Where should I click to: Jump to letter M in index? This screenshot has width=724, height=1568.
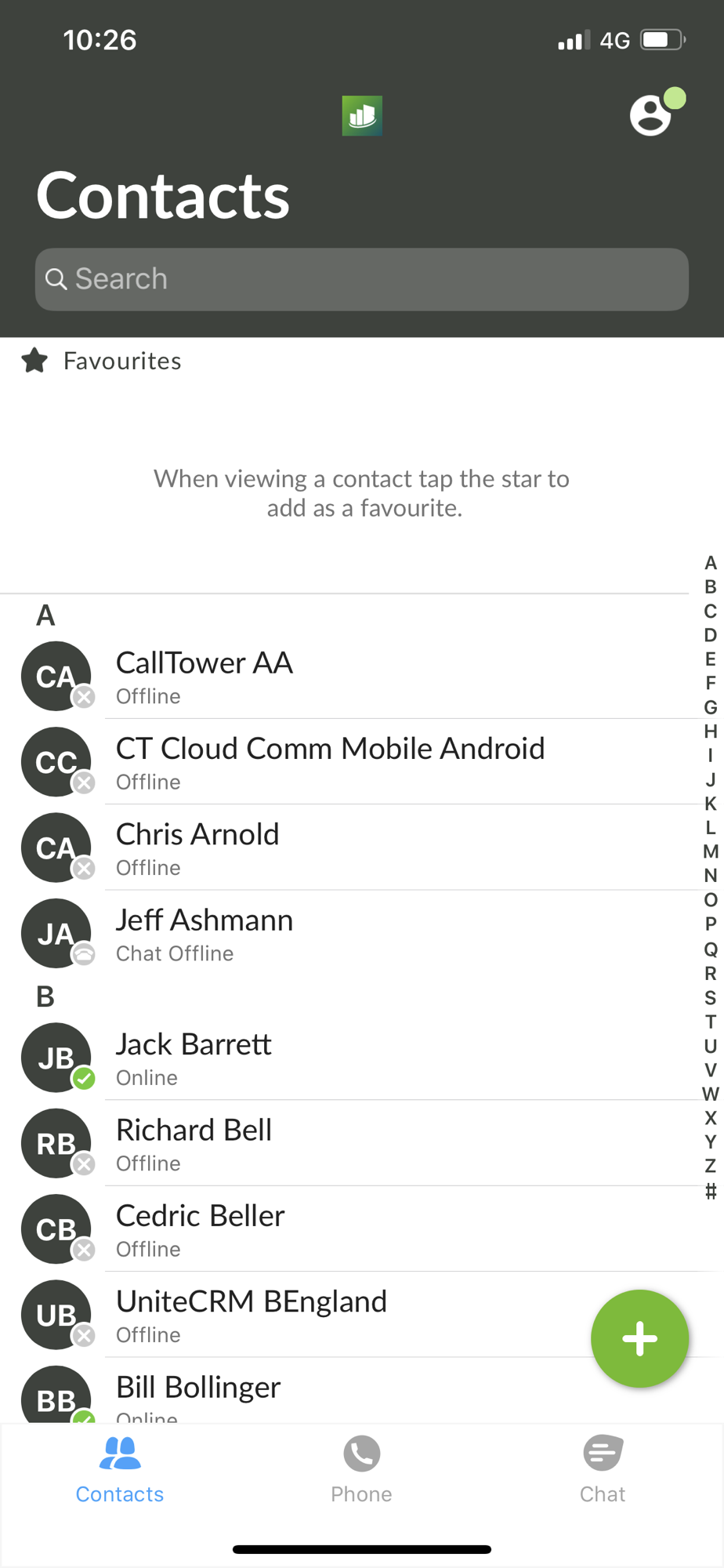pyautogui.click(x=710, y=851)
